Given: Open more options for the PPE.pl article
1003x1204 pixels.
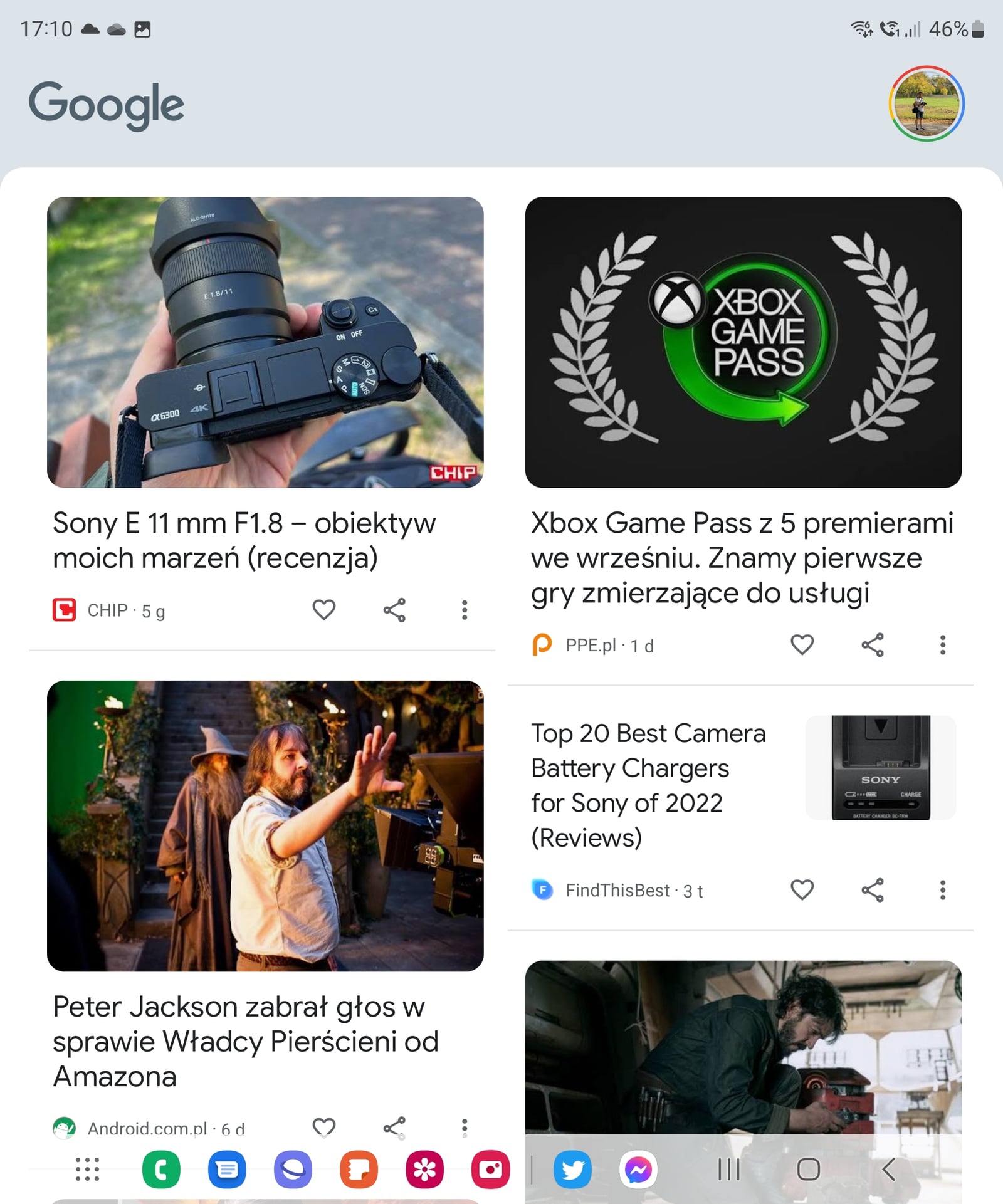Looking at the screenshot, I should (x=942, y=645).
